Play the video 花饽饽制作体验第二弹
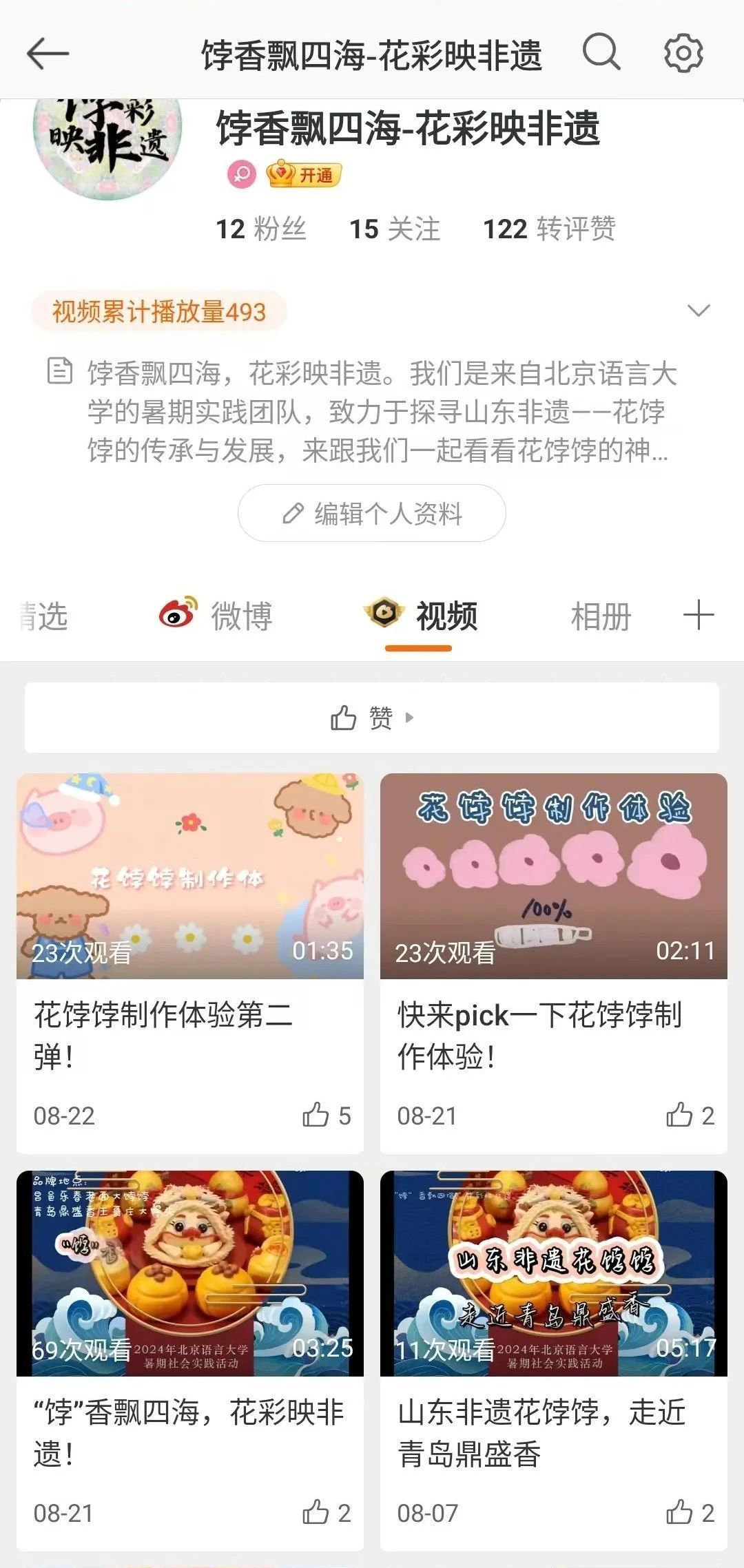744x1568 pixels. [x=190, y=876]
